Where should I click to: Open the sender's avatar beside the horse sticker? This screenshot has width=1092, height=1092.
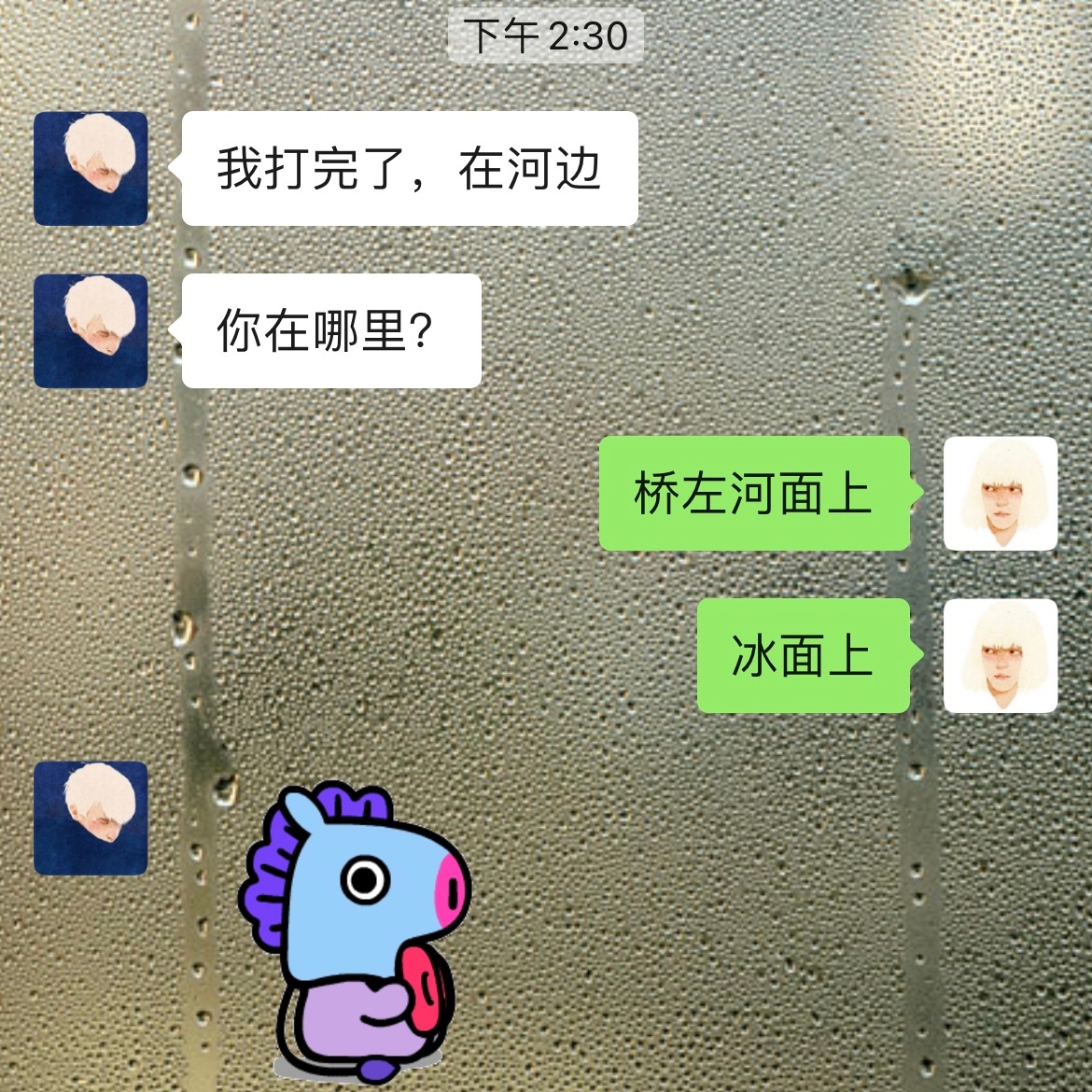click(x=91, y=818)
